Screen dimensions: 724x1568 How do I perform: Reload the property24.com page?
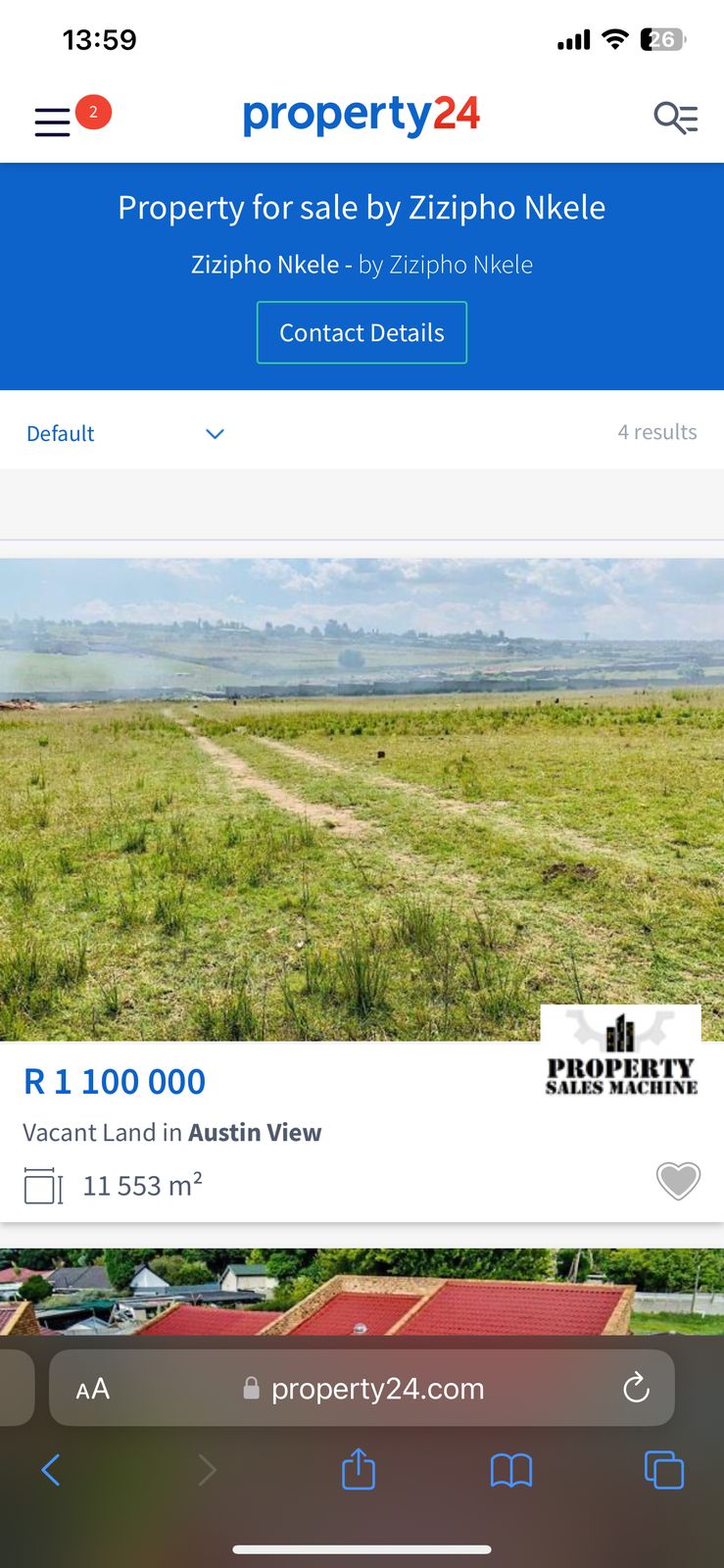[x=636, y=1388]
